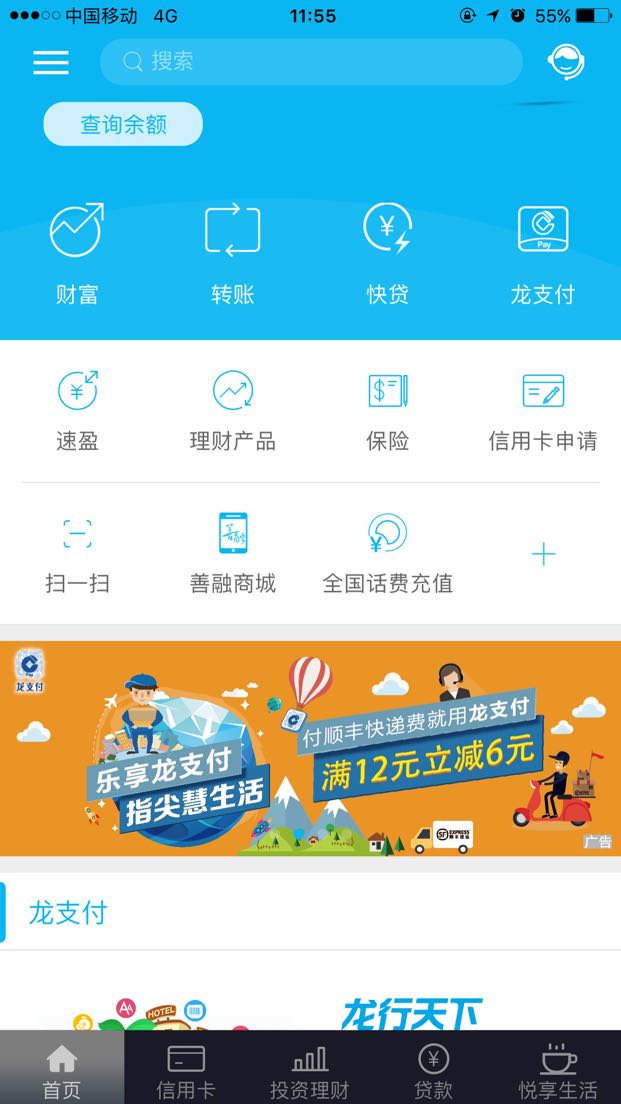Open 善融商城
Viewport: 621px width, 1104px height.
coord(232,555)
